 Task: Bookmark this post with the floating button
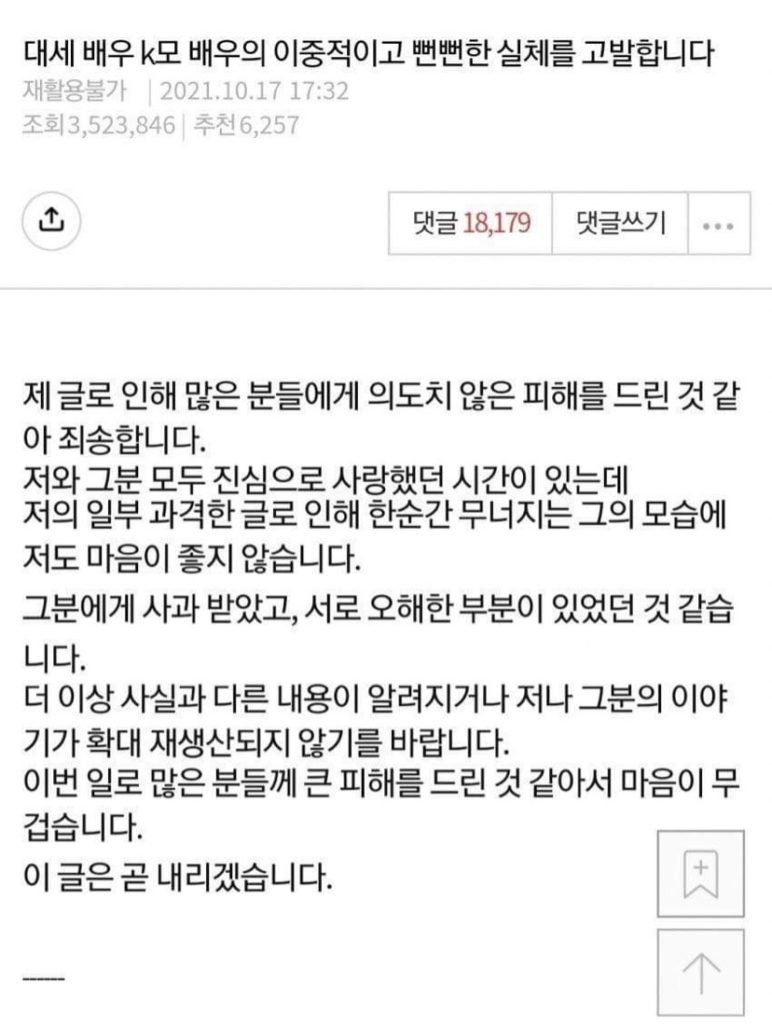700,872
